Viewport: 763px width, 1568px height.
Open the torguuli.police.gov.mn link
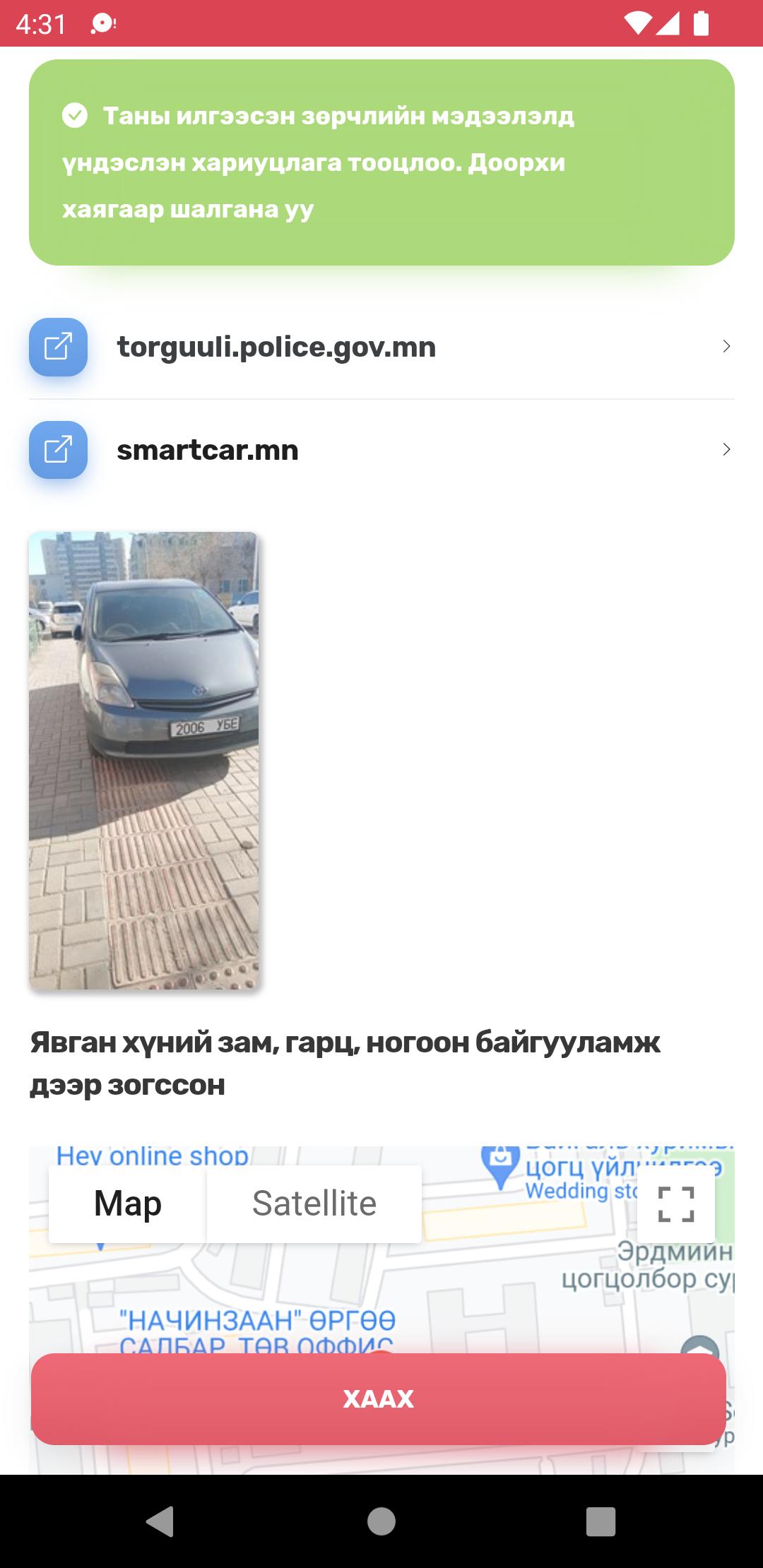[381, 347]
